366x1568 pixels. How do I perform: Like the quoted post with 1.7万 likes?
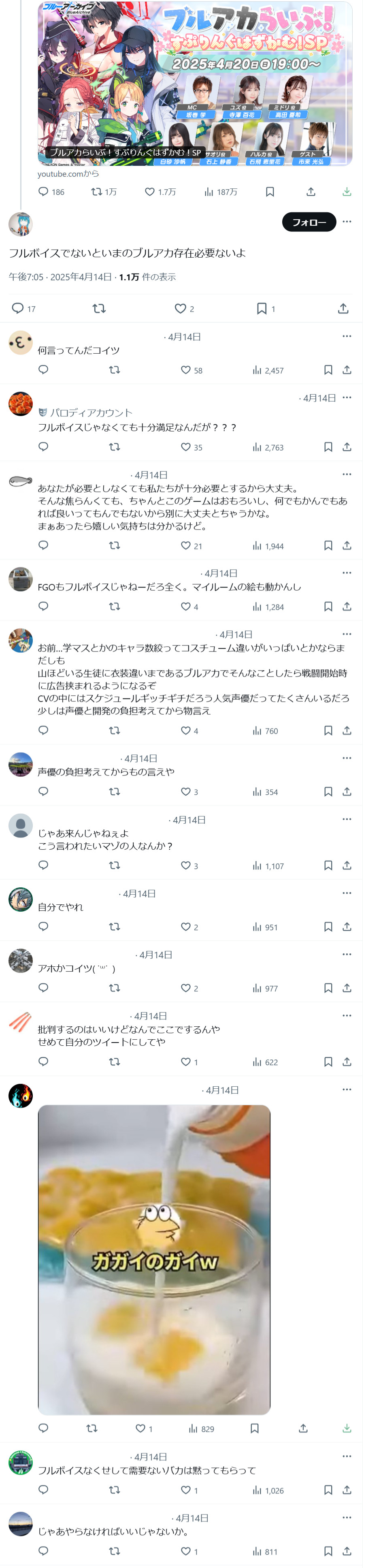[150, 192]
